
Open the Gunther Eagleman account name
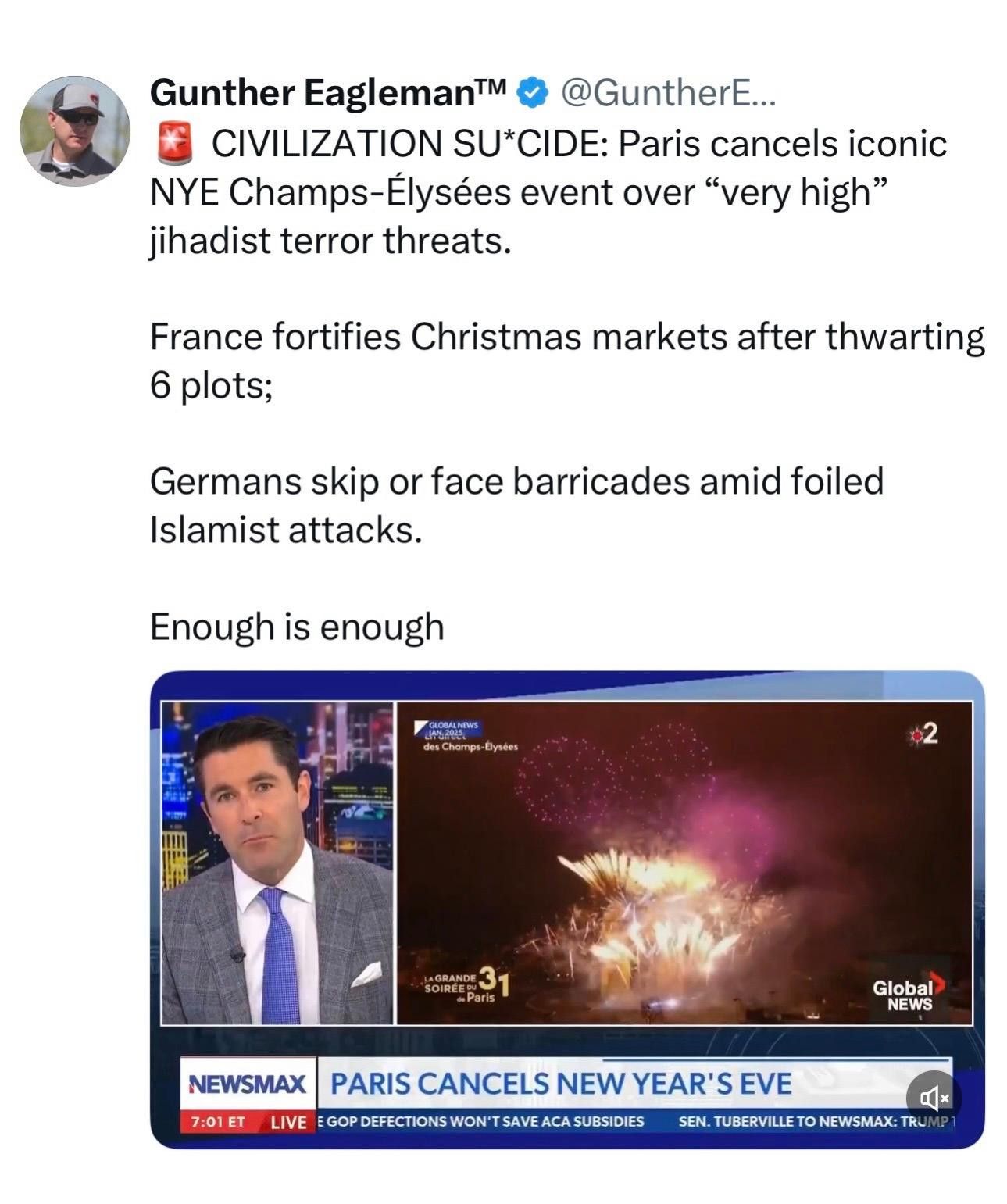[x=328, y=93]
